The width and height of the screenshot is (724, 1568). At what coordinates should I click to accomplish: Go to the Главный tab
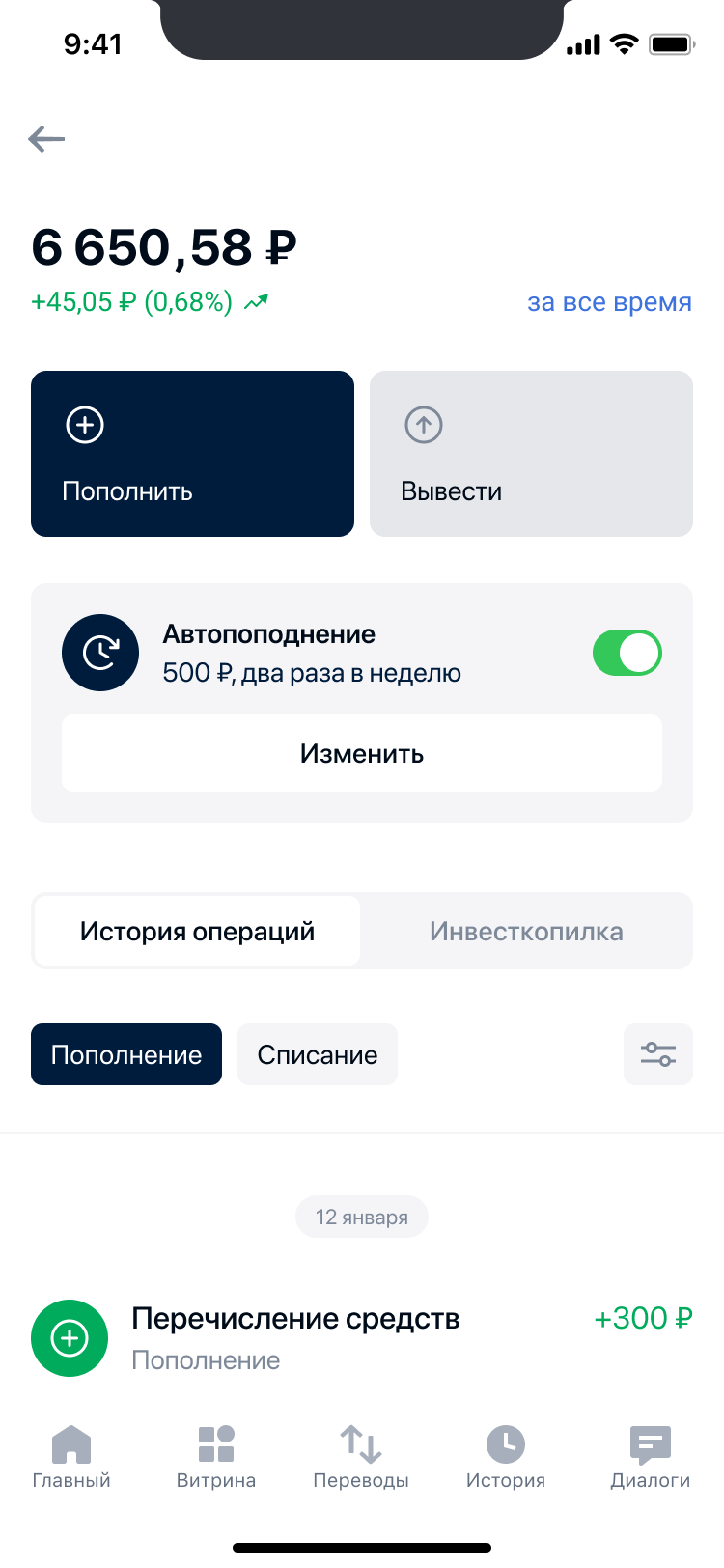[x=71, y=1456]
